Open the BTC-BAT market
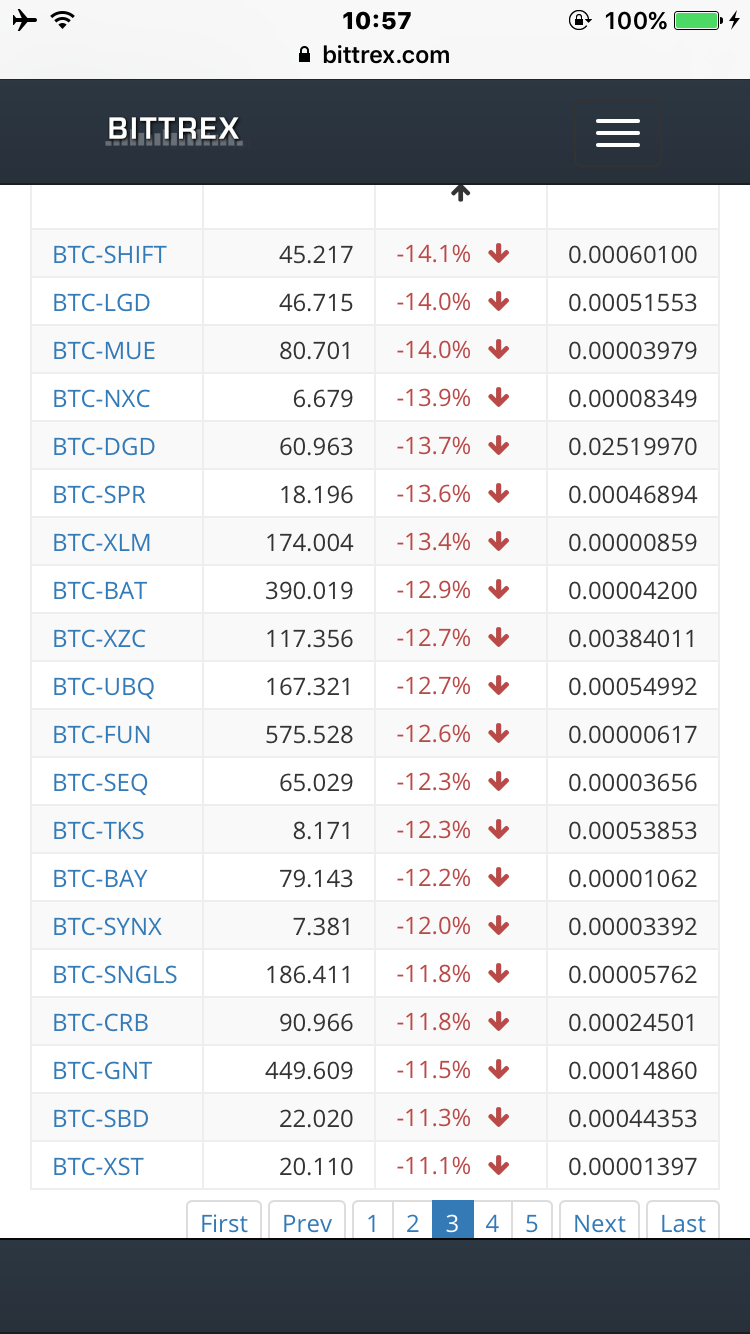The height and width of the screenshot is (1334, 750). pyautogui.click(x=100, y=590)
